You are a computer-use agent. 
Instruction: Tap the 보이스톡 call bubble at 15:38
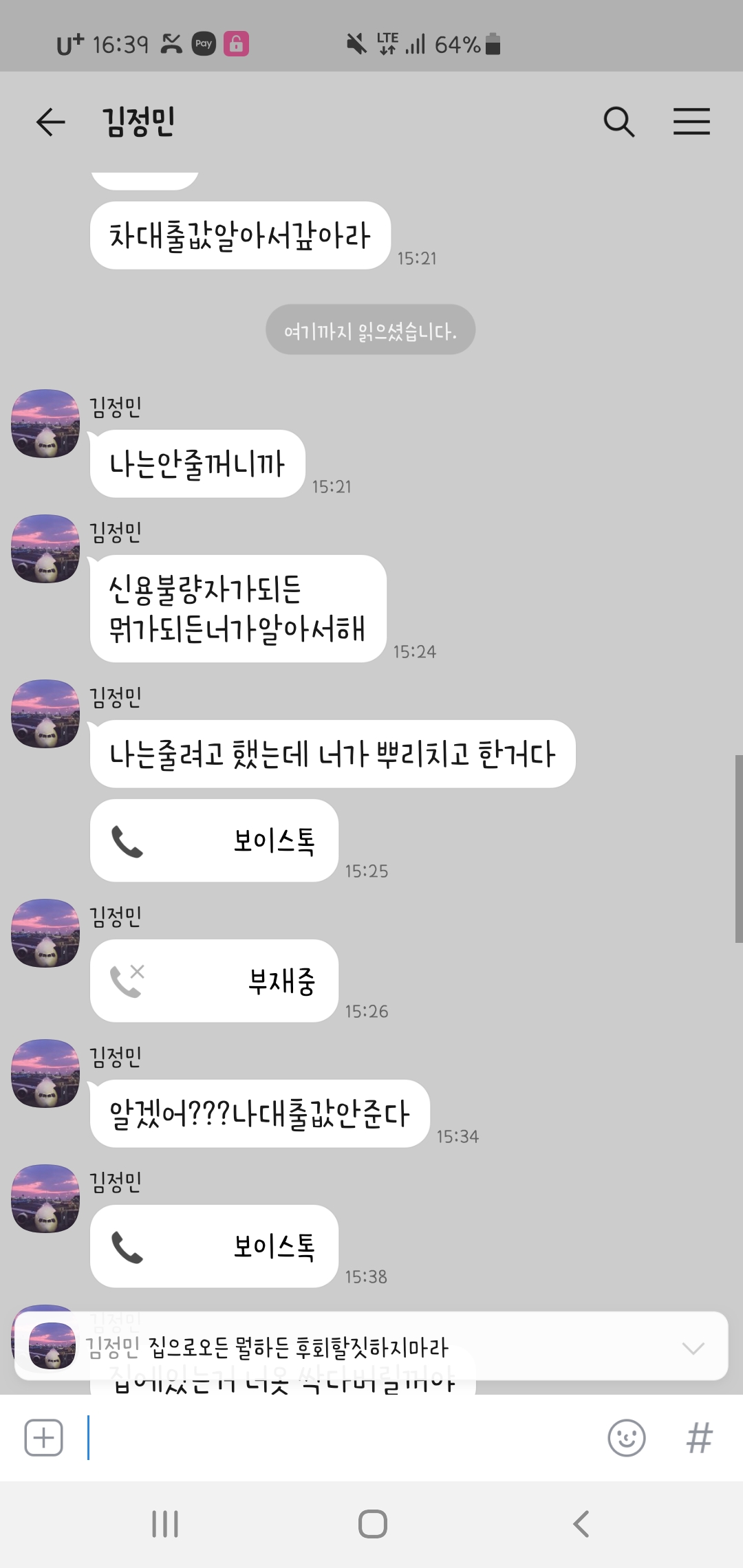click(x=214, y=1246)
